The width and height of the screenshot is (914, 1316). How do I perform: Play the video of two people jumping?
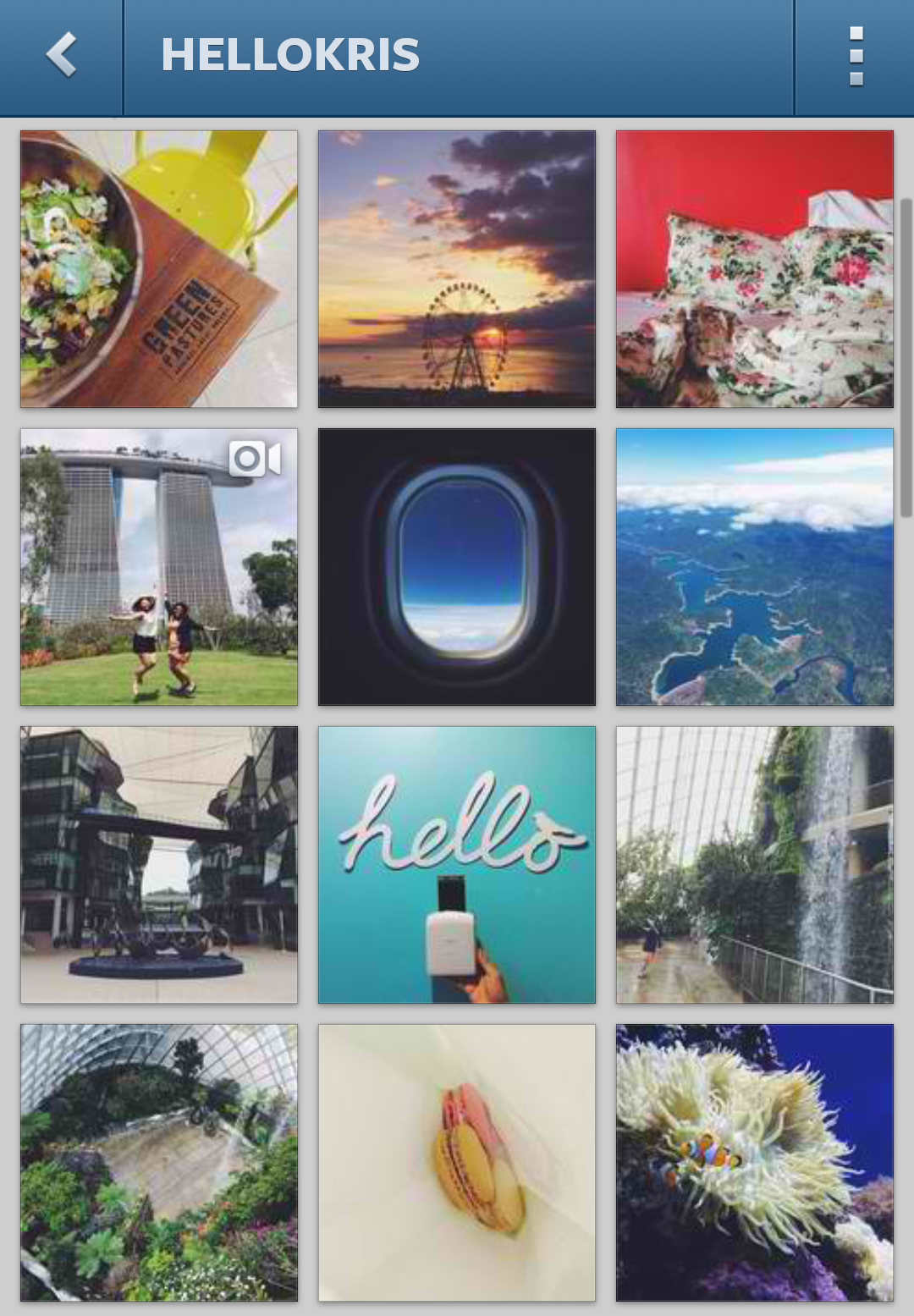[159, 567]
